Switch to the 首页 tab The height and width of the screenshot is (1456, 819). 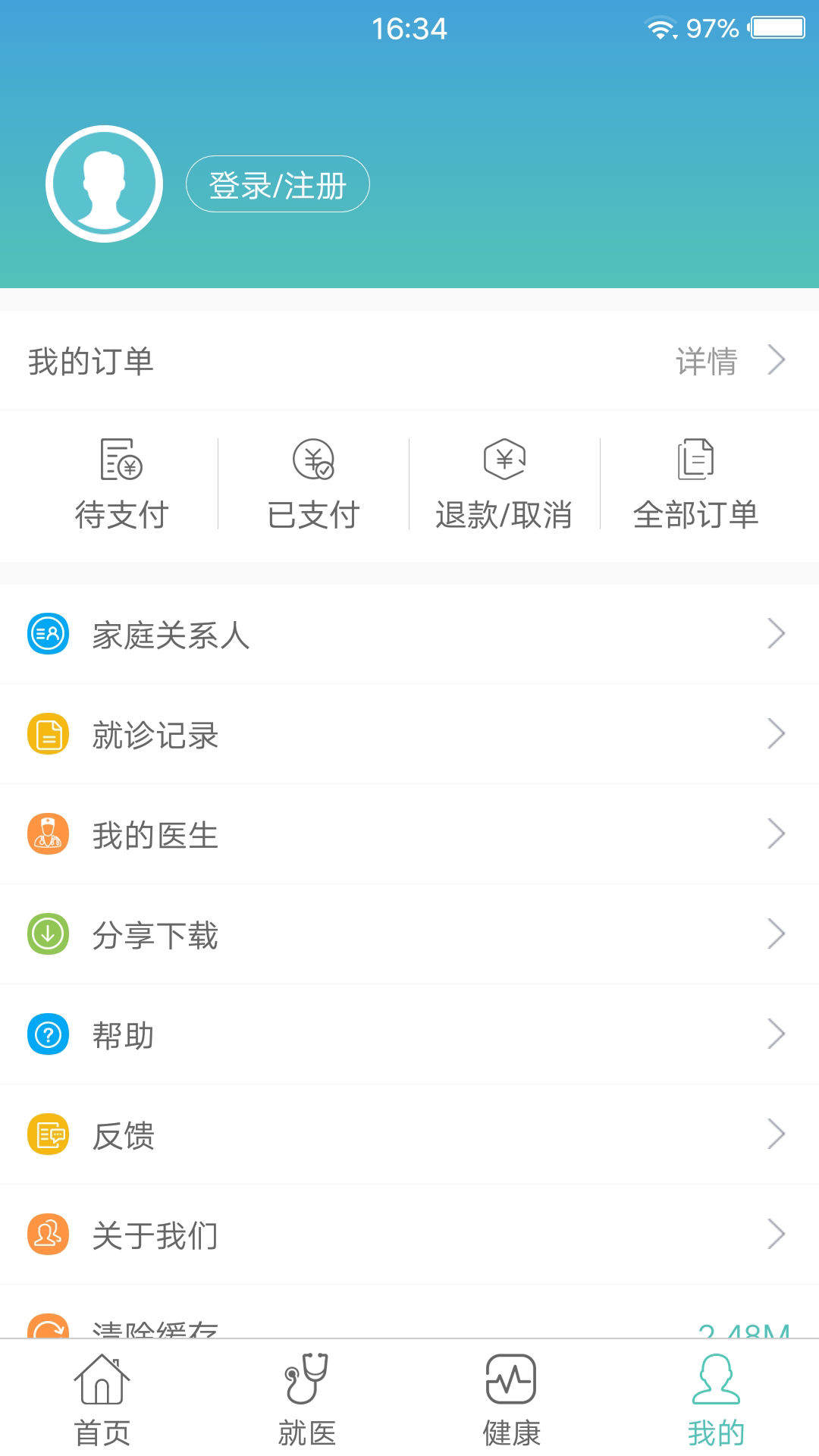[x=102, y=1400]
